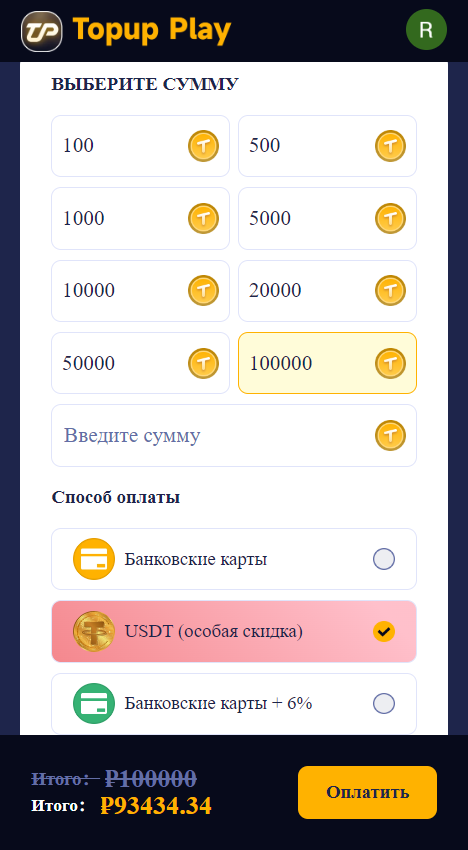468x850 pixels.
Task: Focus the Введите сумму input field
Action: [x=234, y=435]
